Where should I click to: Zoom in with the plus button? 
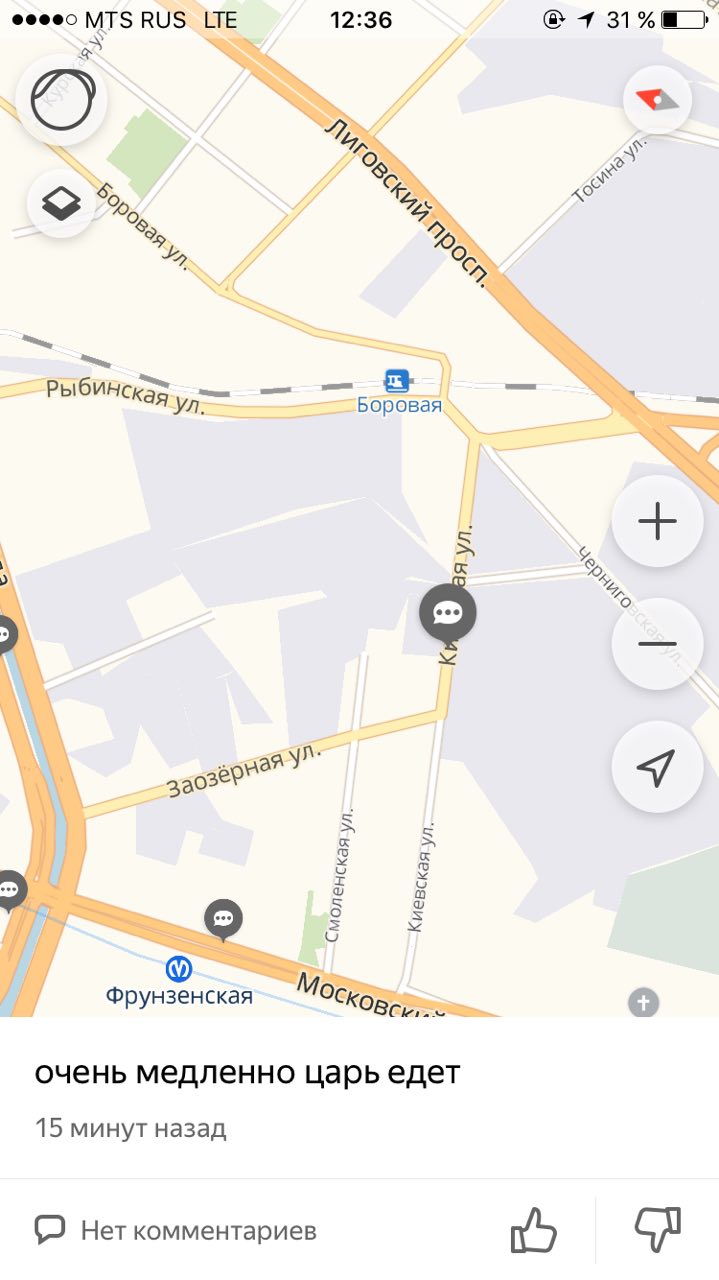[657, 521]
